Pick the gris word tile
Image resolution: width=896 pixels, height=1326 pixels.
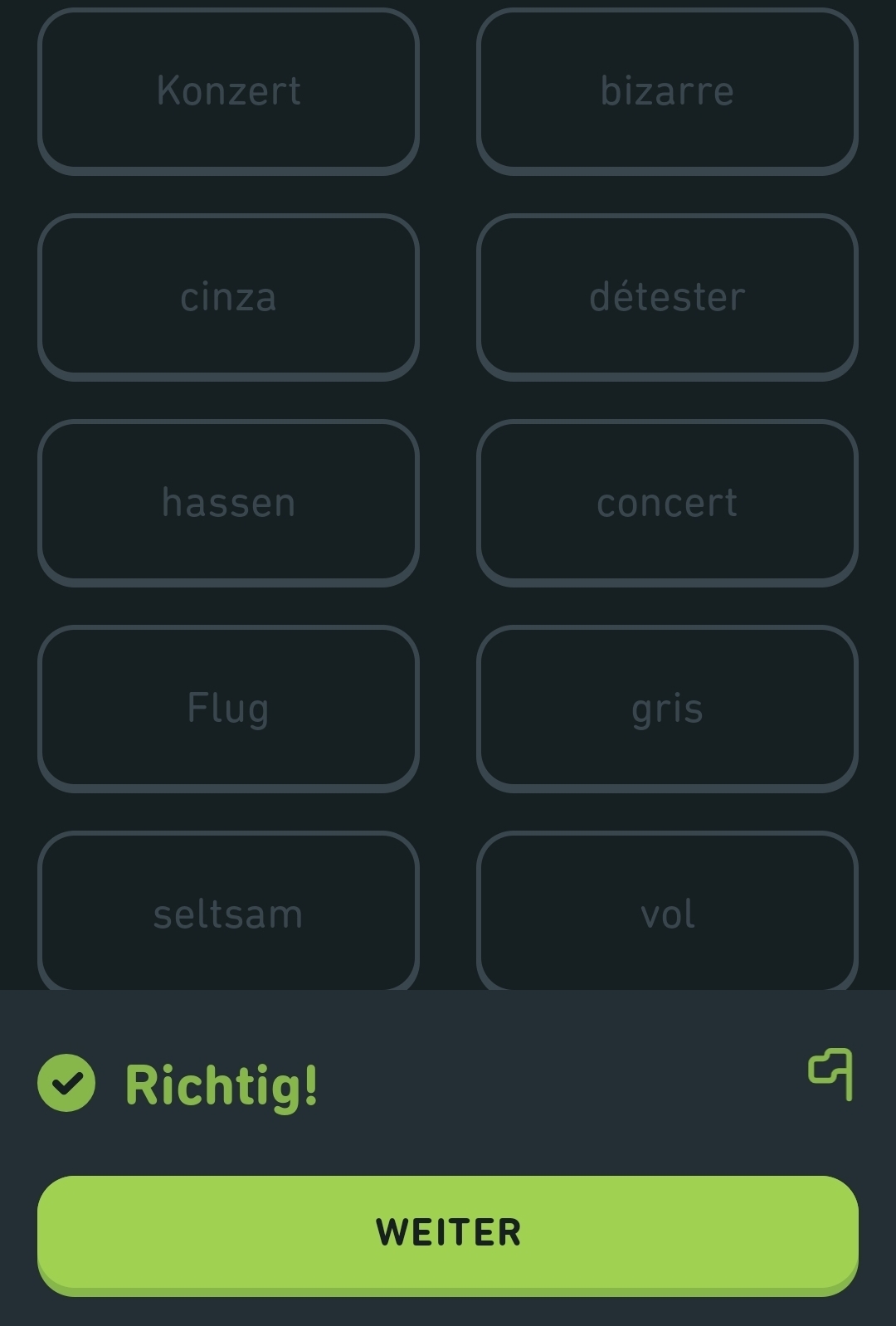click(x=667, y=708)
